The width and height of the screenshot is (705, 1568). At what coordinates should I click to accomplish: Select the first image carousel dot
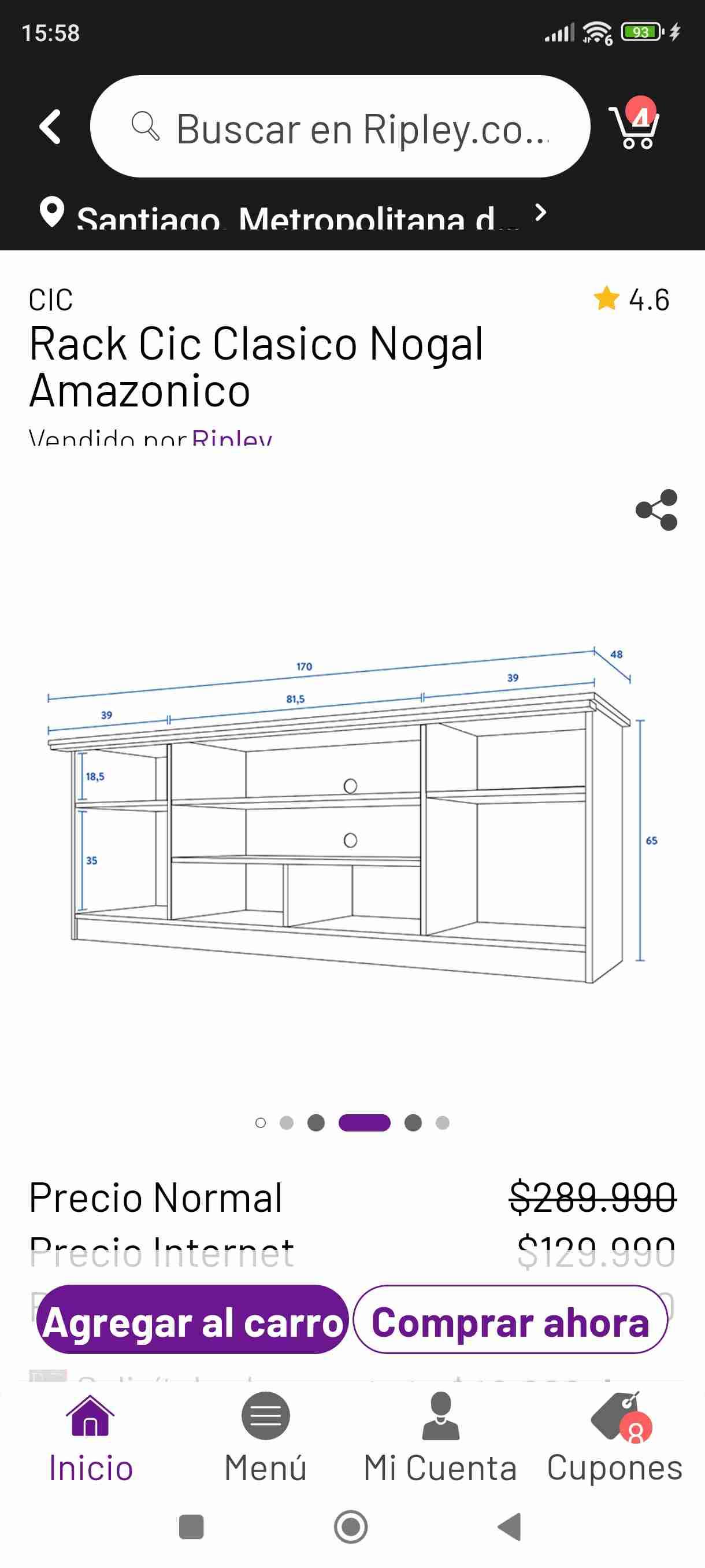[261, 1123]
